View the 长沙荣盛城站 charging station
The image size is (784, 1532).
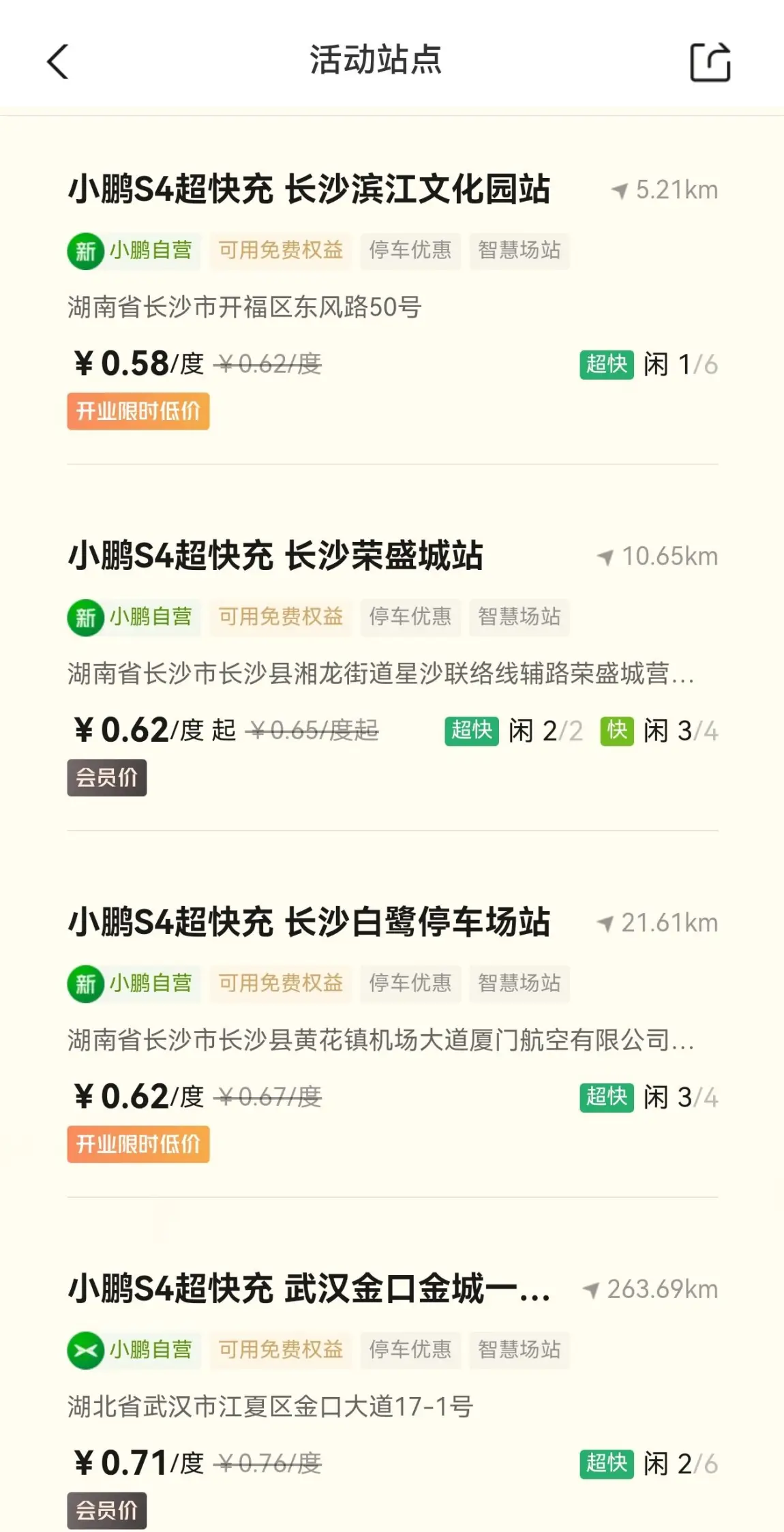click(x=275, y=556)
